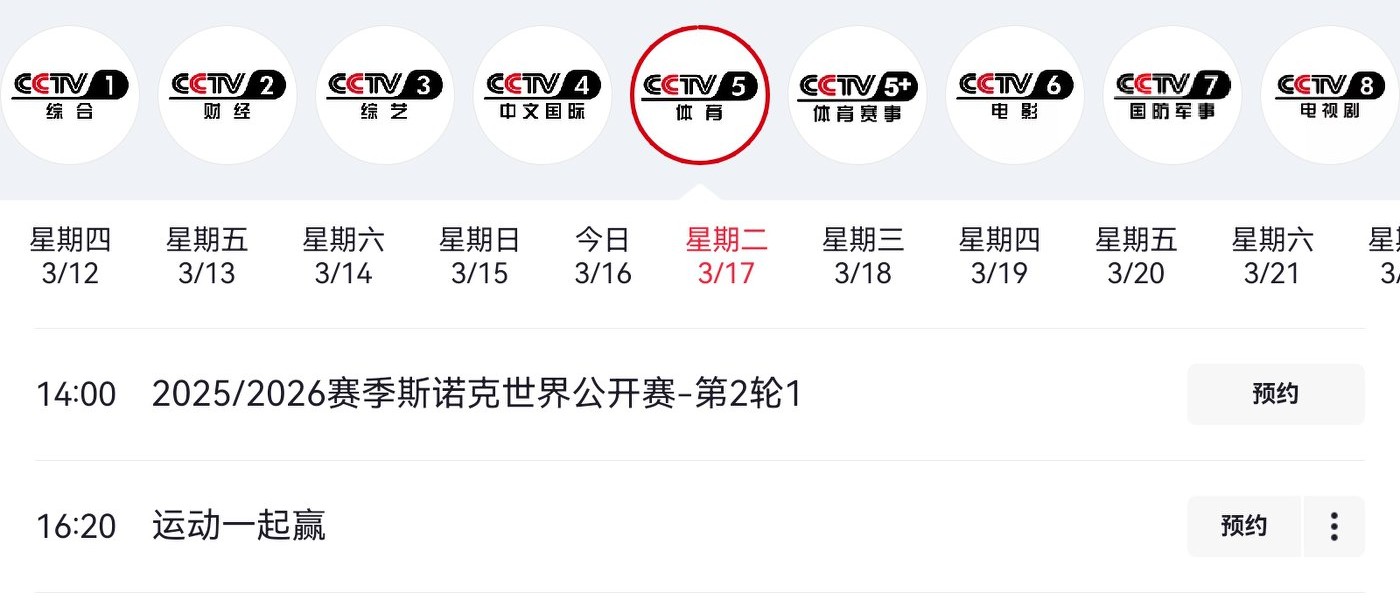This screenshot has height=602, width=1400.
Task: Show the 星期四 3/19 program list
Action: 999,256
